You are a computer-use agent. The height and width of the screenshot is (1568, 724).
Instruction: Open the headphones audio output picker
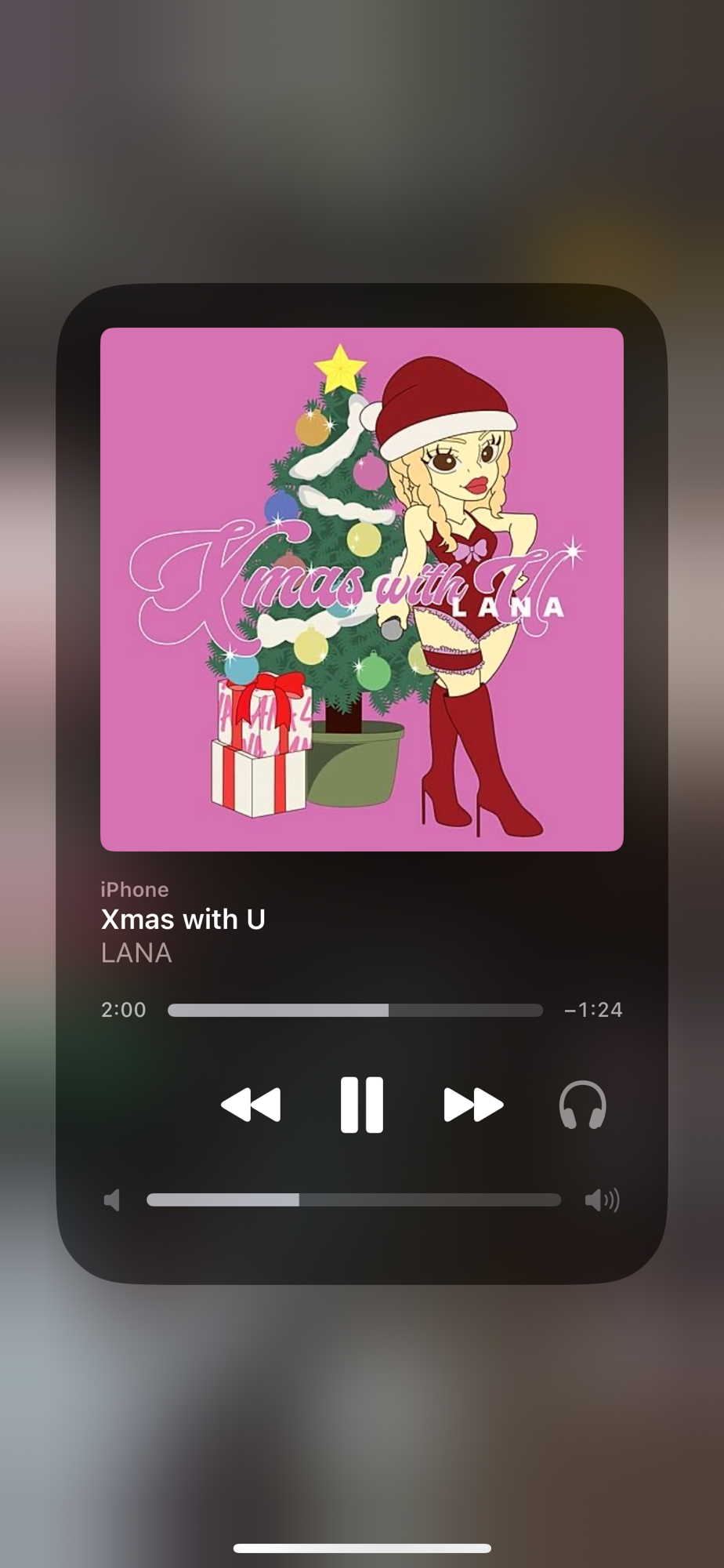point(582,1105)
